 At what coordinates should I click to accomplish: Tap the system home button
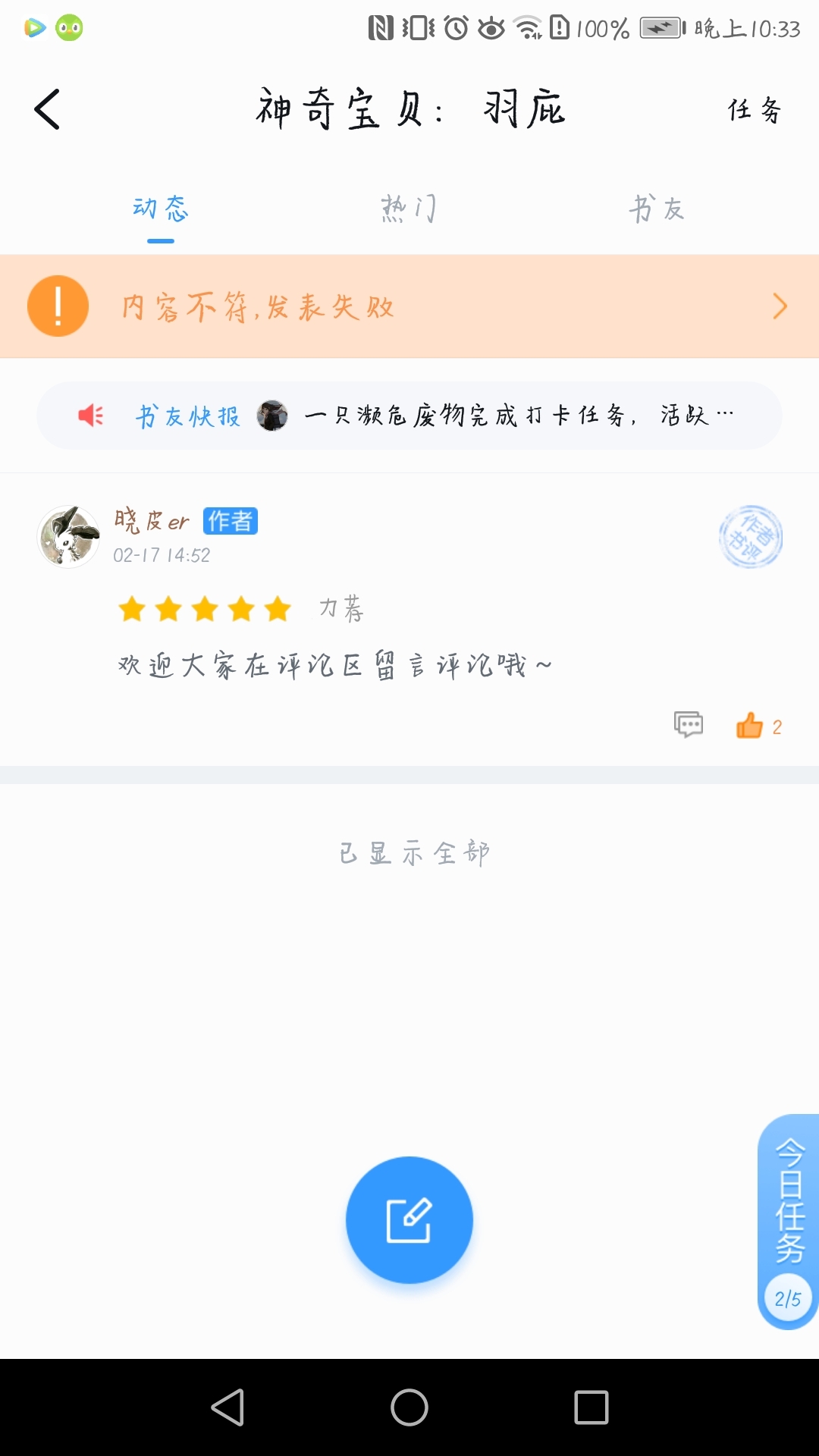point(409,1408)
